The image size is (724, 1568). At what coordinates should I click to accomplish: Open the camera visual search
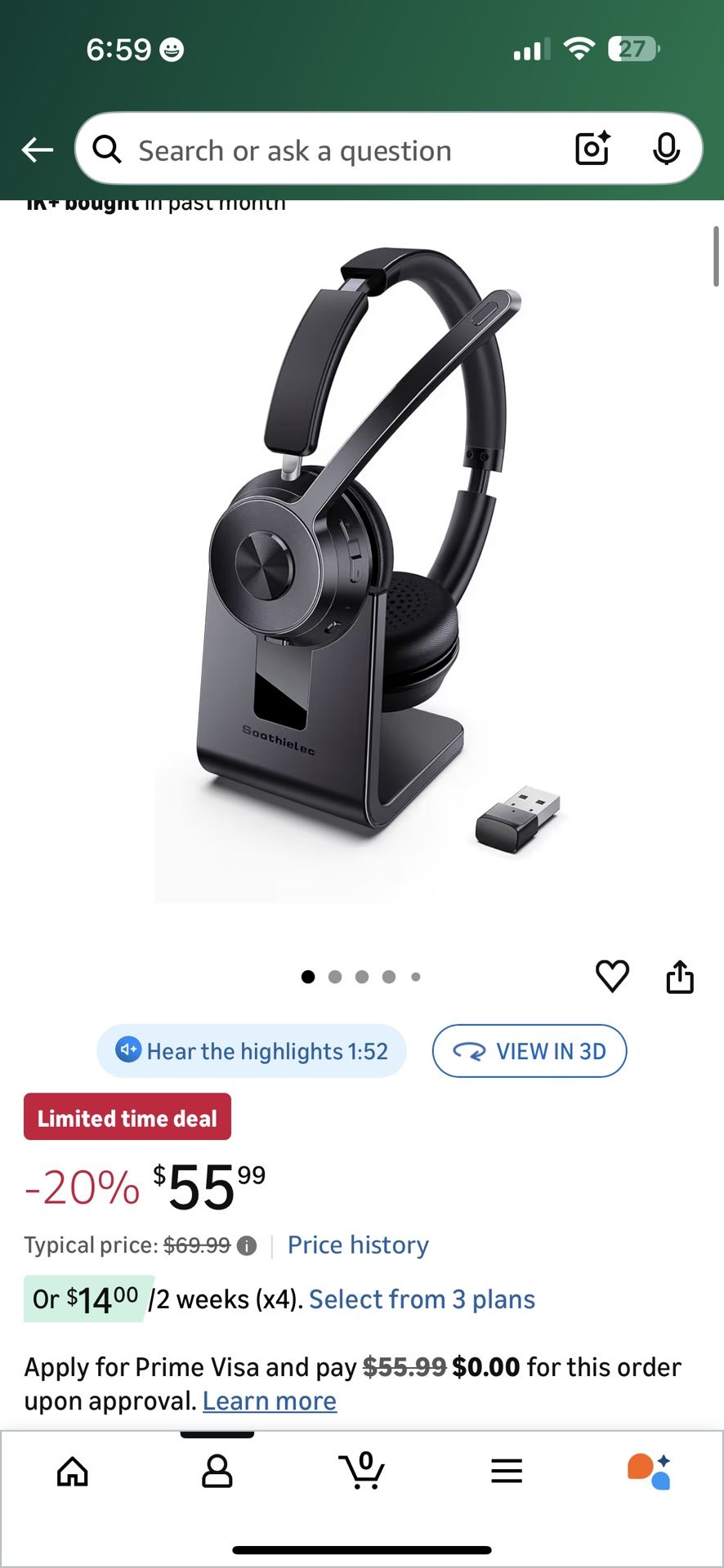591,149
